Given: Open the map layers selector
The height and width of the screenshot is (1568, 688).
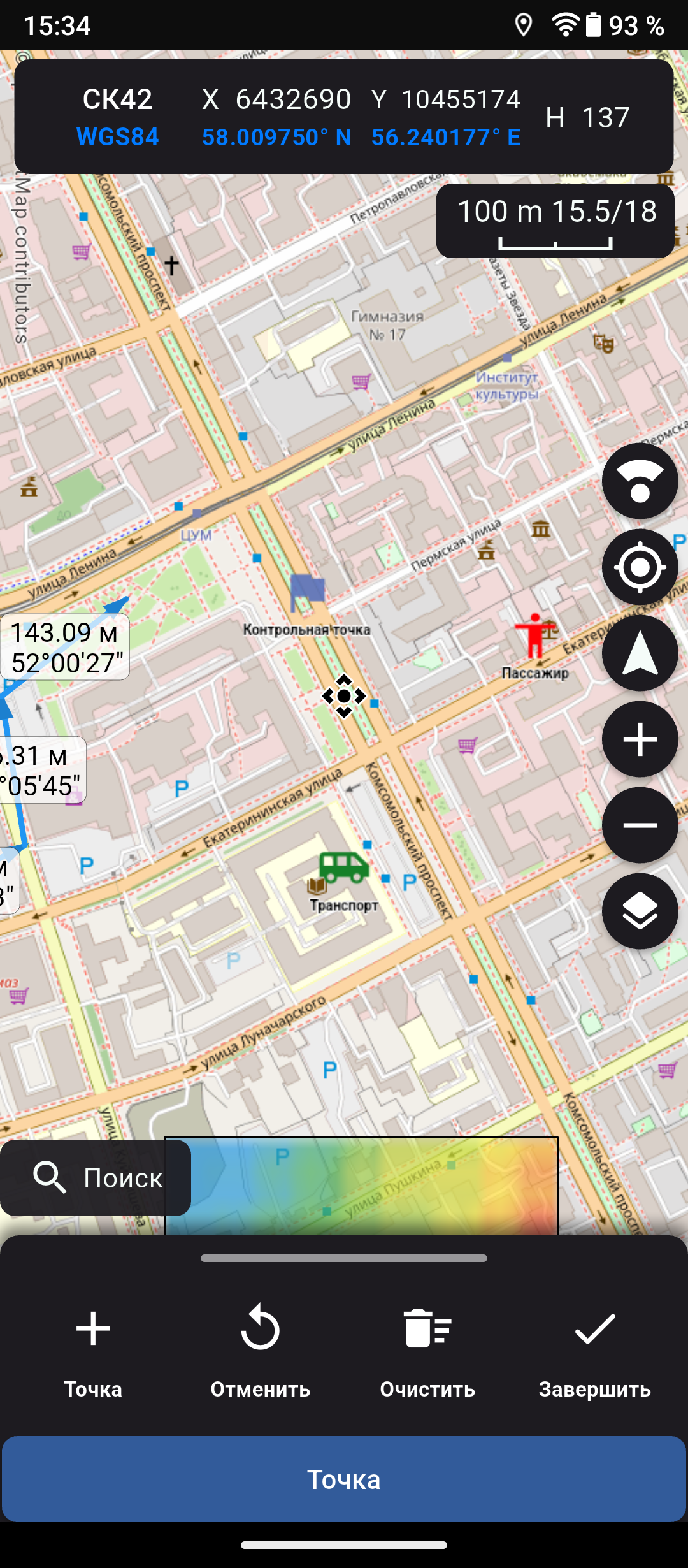Looking at the screenshot, I should 640,911.
